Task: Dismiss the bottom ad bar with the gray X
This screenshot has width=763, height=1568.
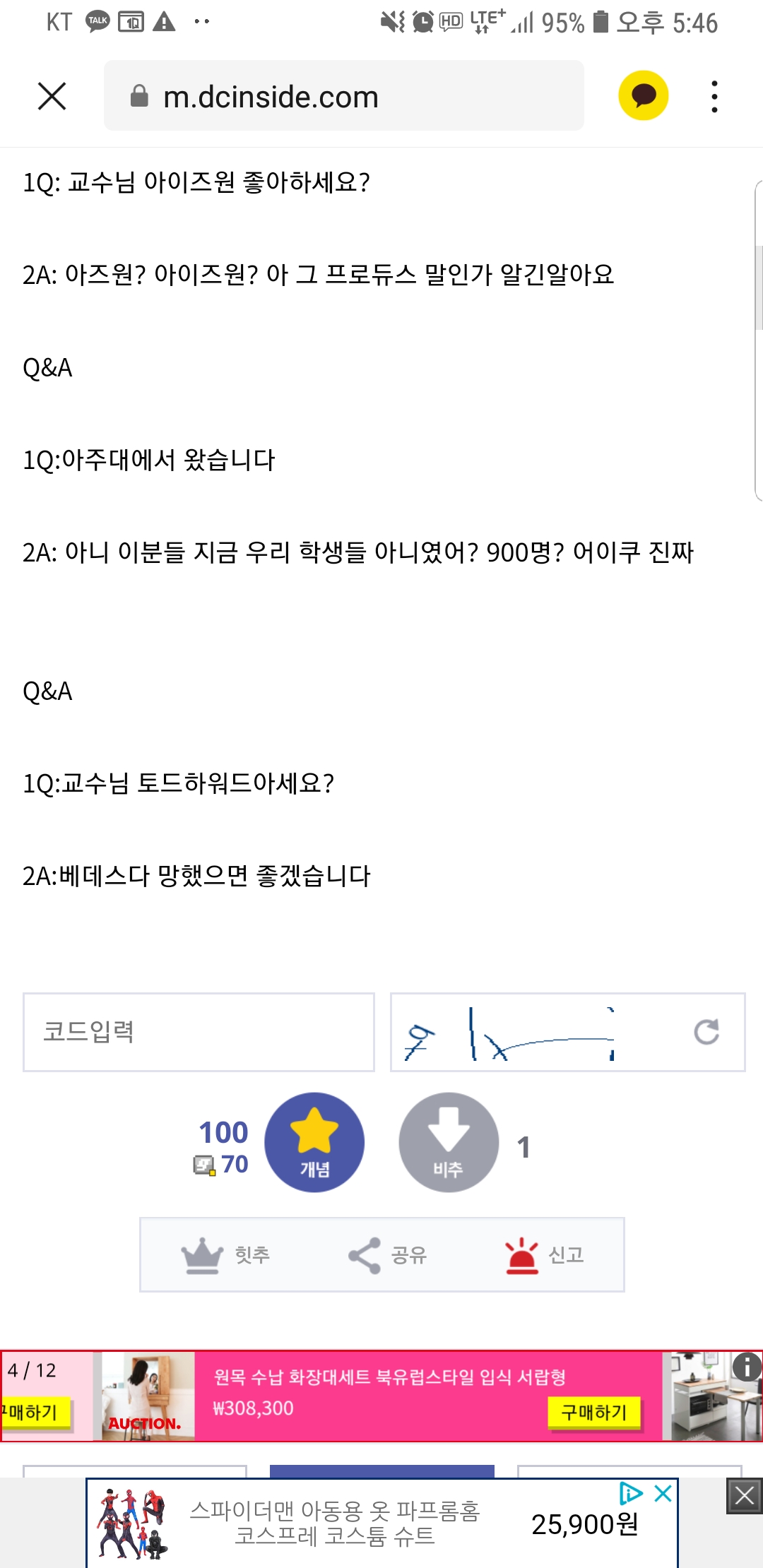Action: click(x=745, y=1495)
